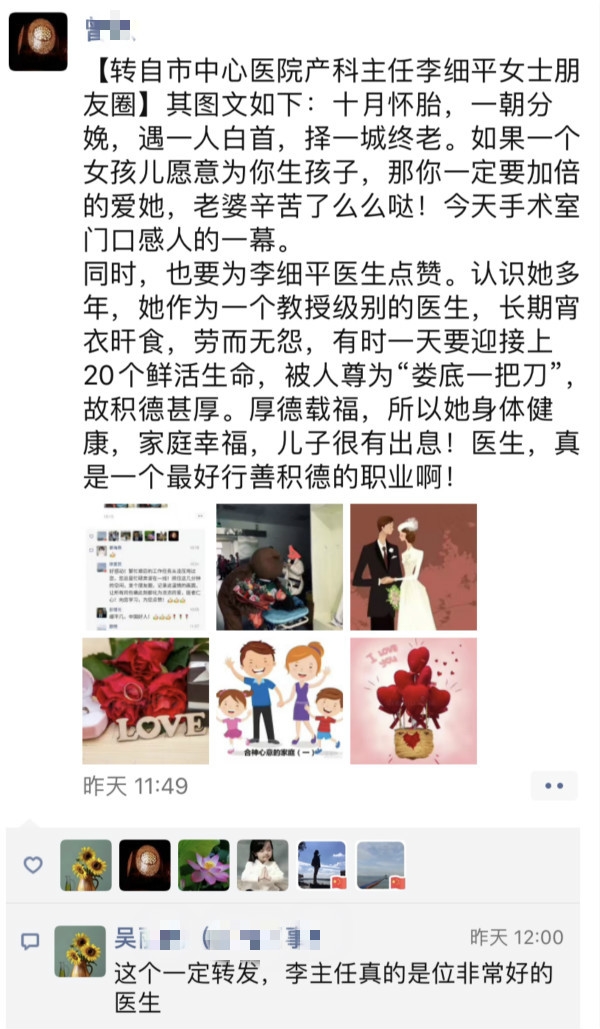Open the girl portrait avatar in the likes
The height and width of the screenshot is (1029, 600).
263,865
